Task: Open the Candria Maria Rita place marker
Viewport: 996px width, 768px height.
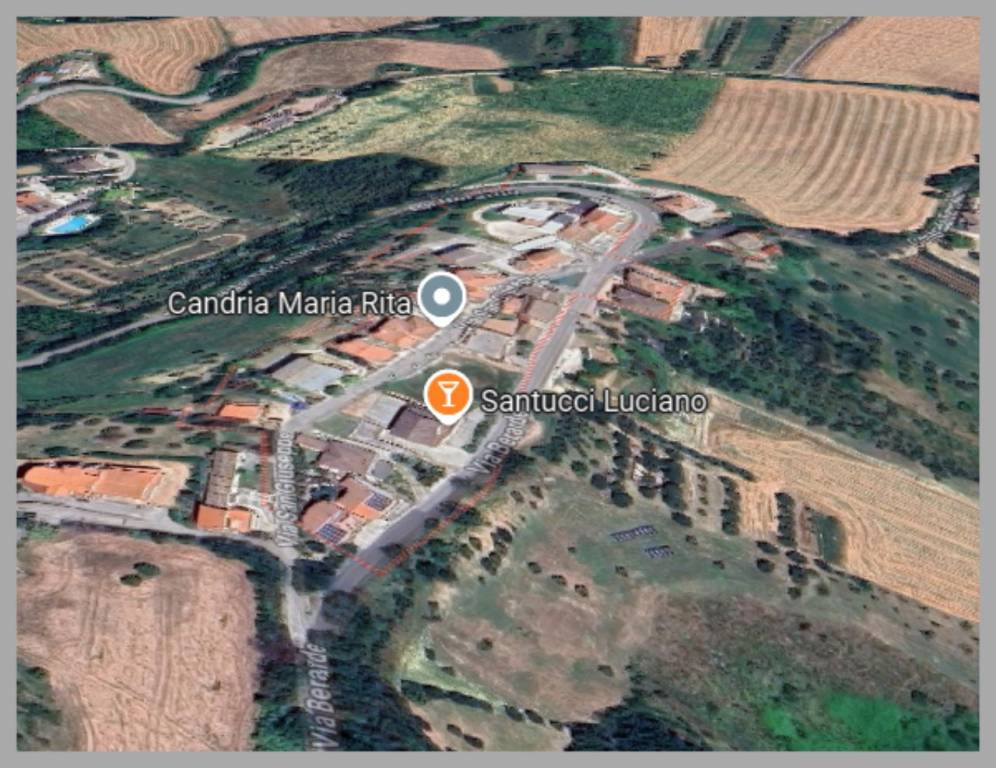Action: pos(441,297)
